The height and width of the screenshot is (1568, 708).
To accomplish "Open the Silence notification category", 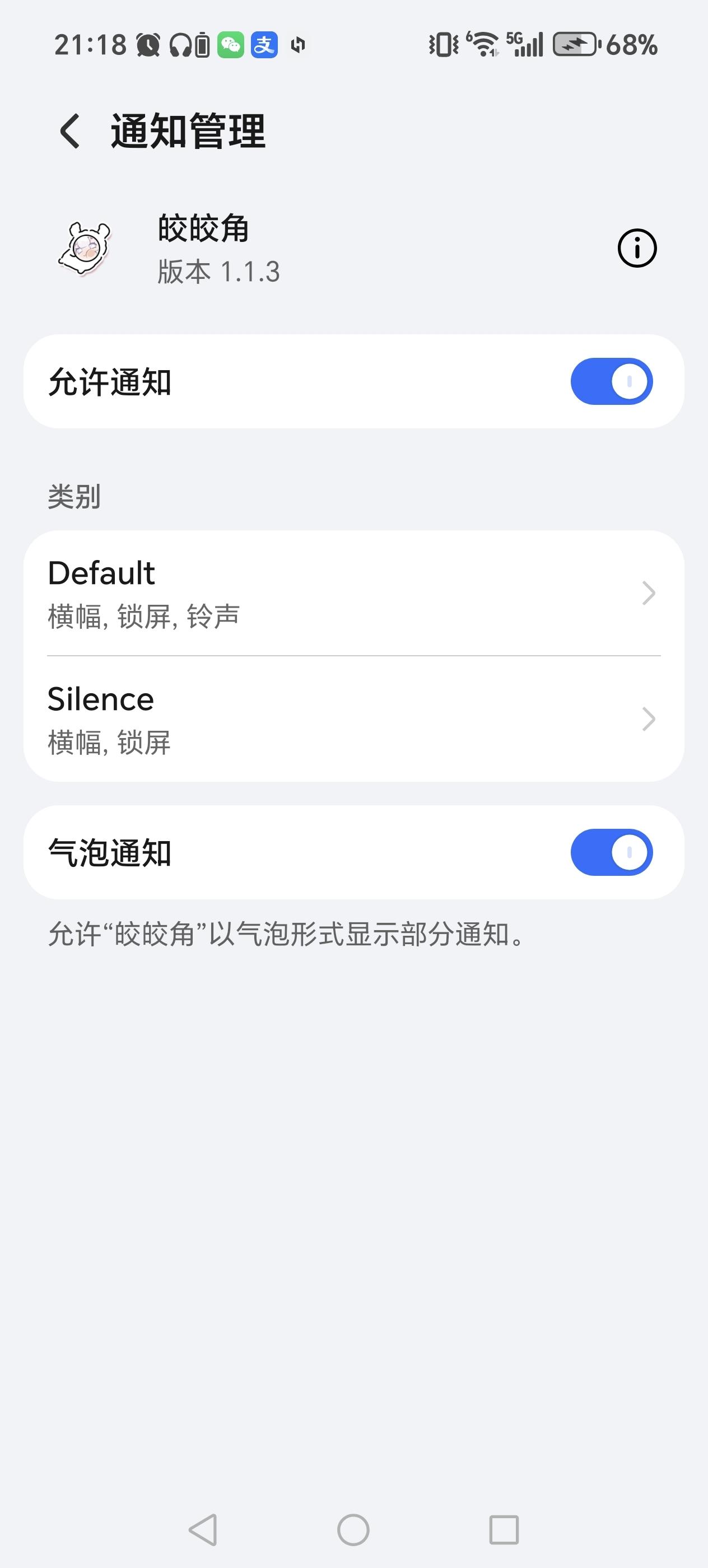I will click(x=353, y=720).
